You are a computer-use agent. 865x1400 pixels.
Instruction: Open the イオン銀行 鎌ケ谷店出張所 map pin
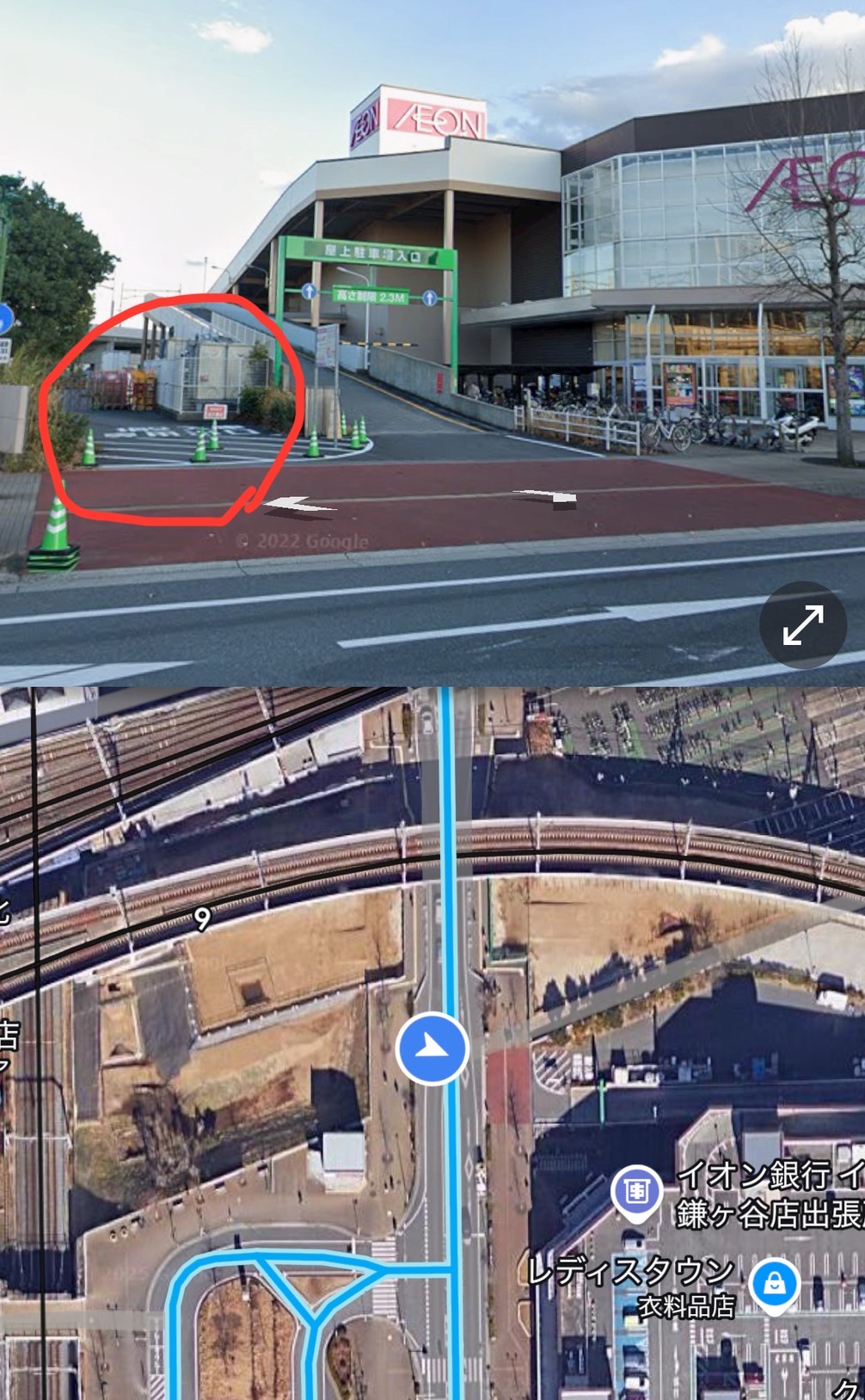point(636,1194)
